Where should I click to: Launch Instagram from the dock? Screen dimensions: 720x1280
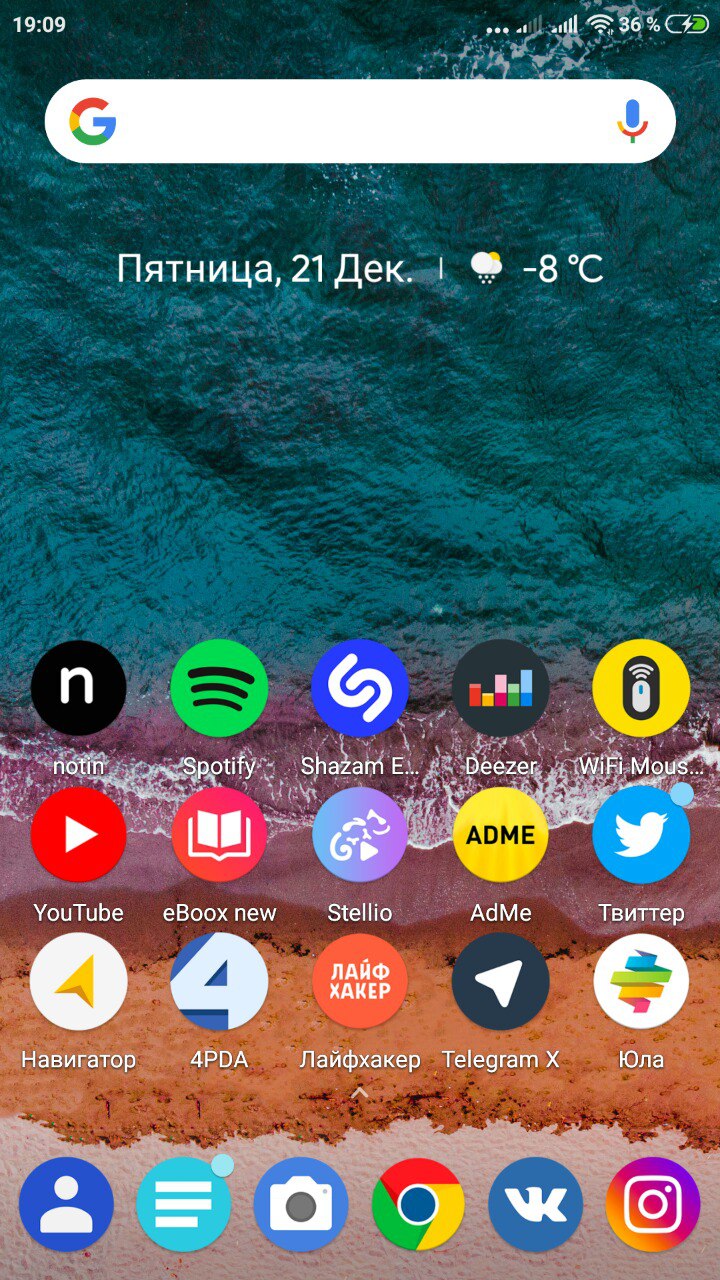click(653, 1205)
